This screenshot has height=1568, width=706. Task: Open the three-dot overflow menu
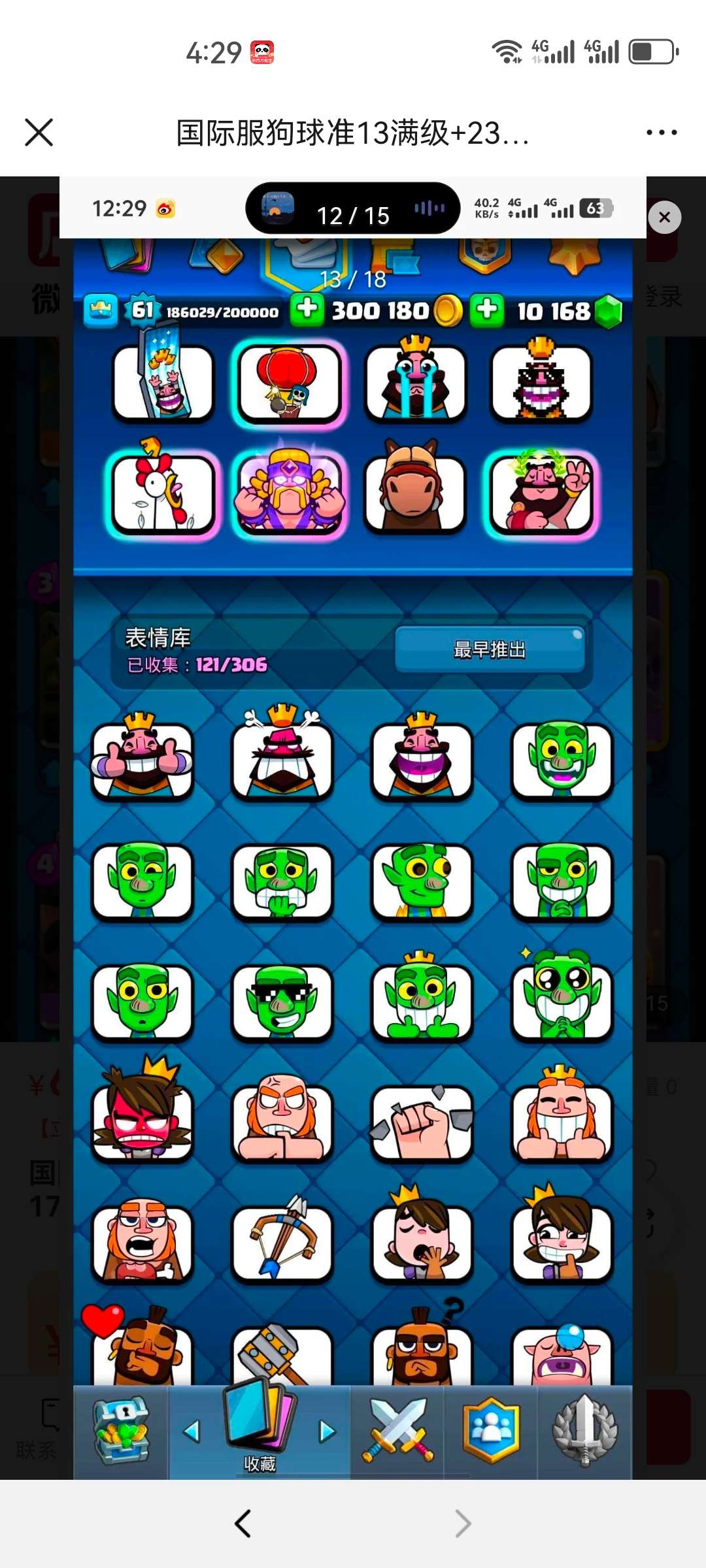pos(661,133)
